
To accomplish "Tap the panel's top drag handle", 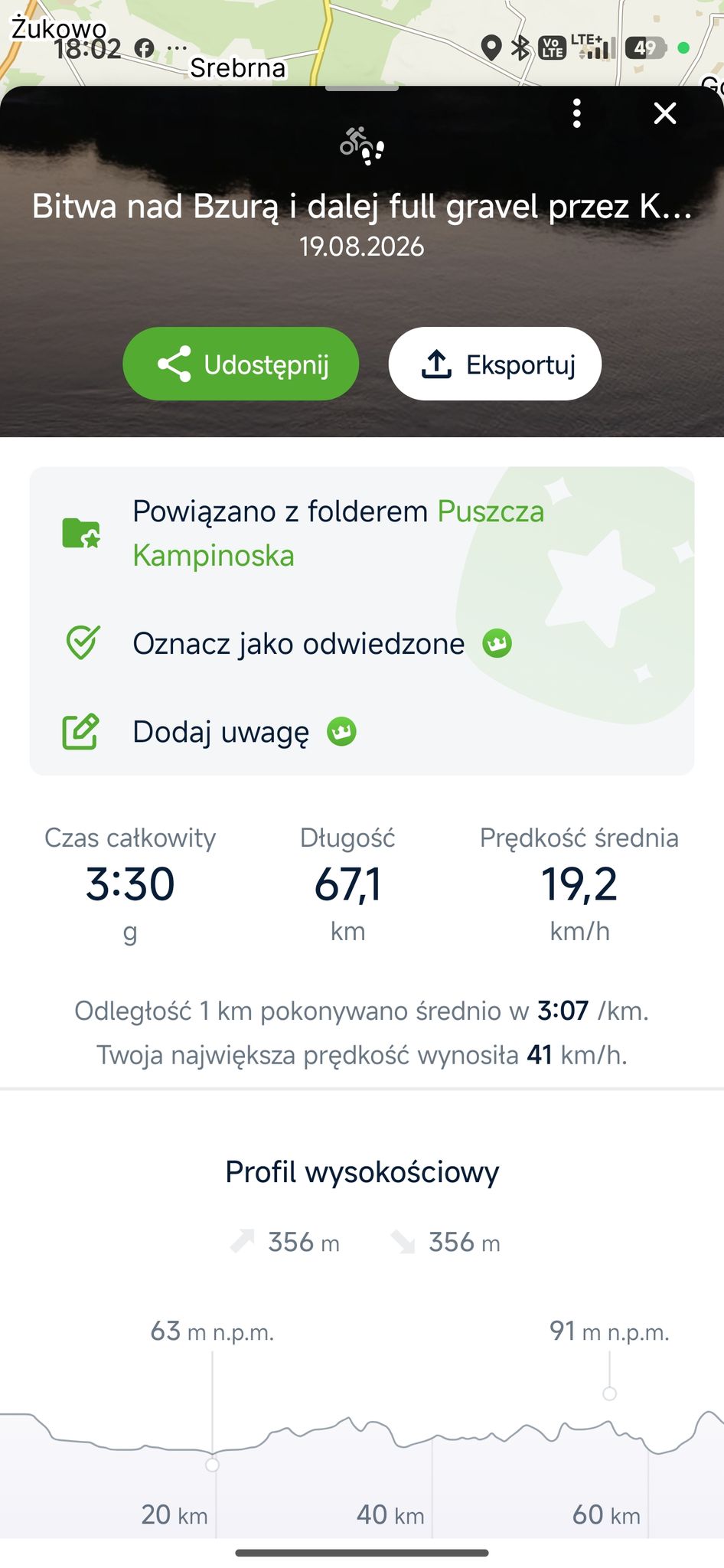I will pos(362,88).
